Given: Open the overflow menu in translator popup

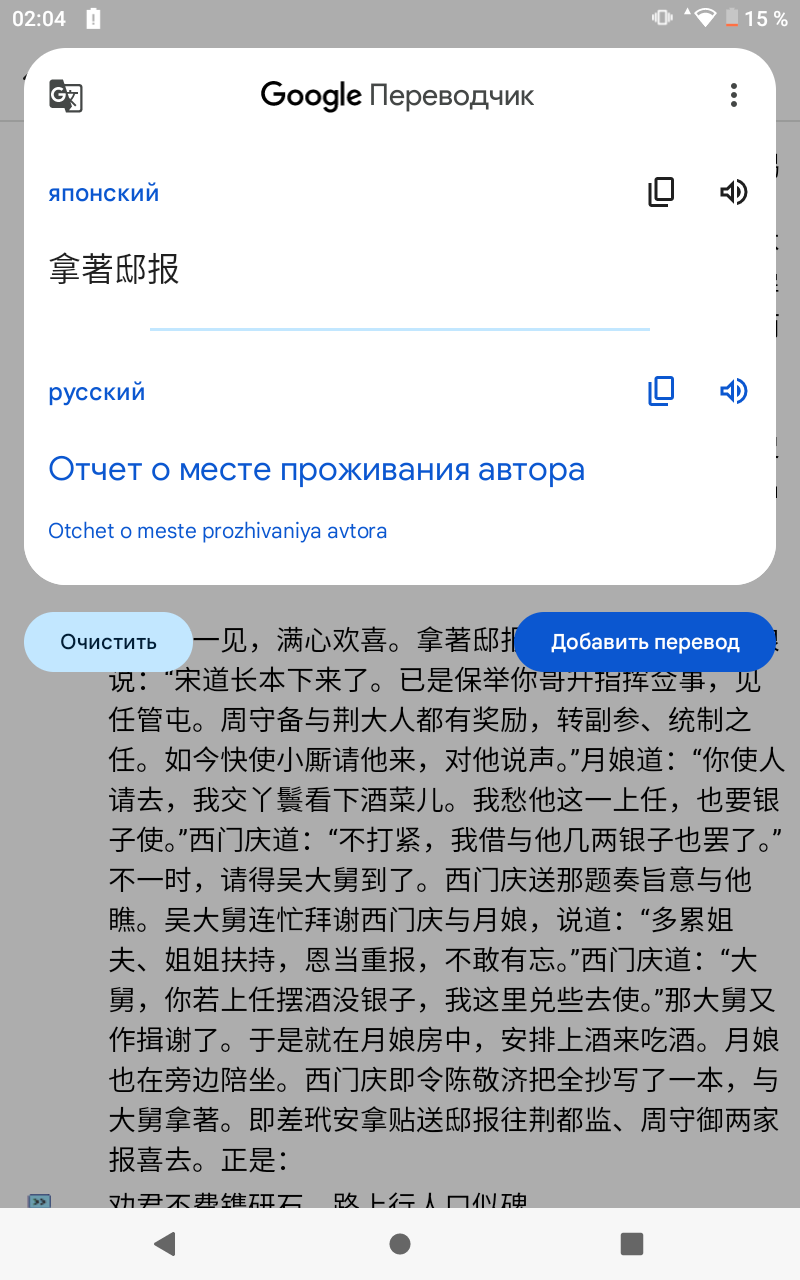Looking at the screenshot, I should click(x=734, y=96).
